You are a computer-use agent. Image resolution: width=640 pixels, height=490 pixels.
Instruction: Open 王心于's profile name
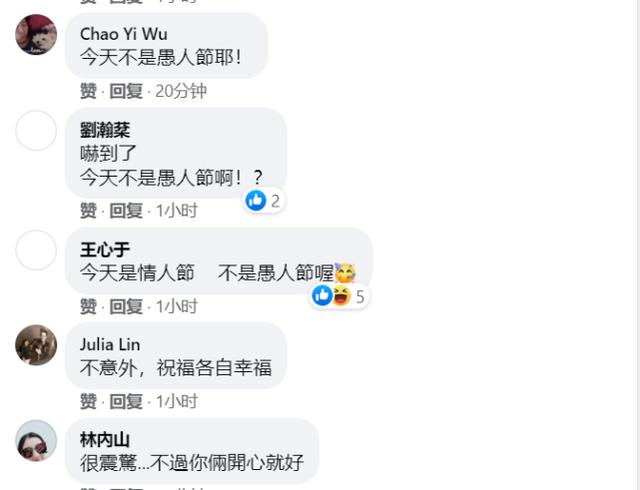point(105,249)
